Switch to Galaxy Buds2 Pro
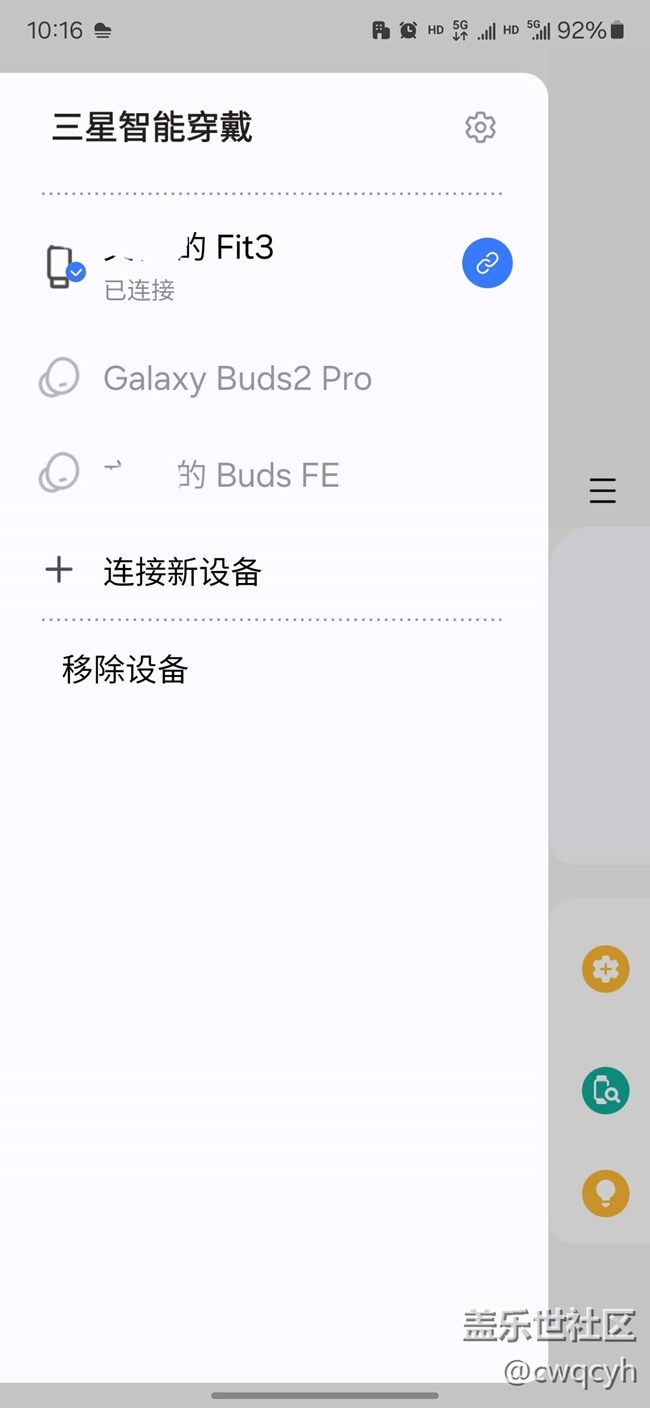This screenshot has height=1408, width=650. tap(237, 379)
